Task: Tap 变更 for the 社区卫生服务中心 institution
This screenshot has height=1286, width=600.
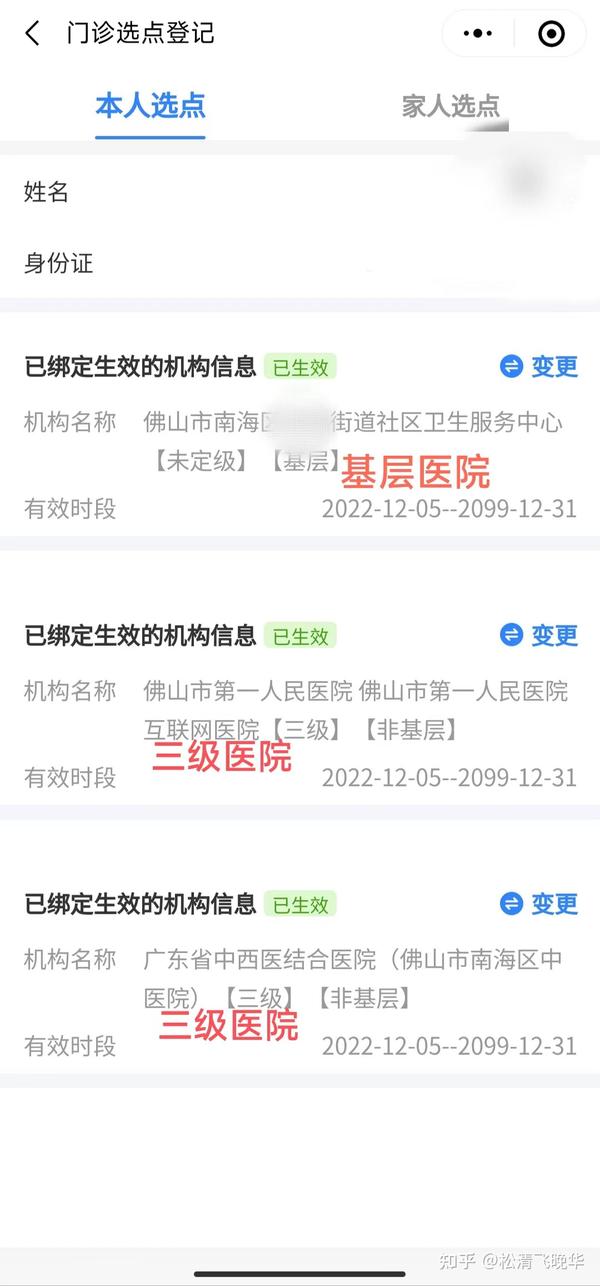Action: click(539, 367)
